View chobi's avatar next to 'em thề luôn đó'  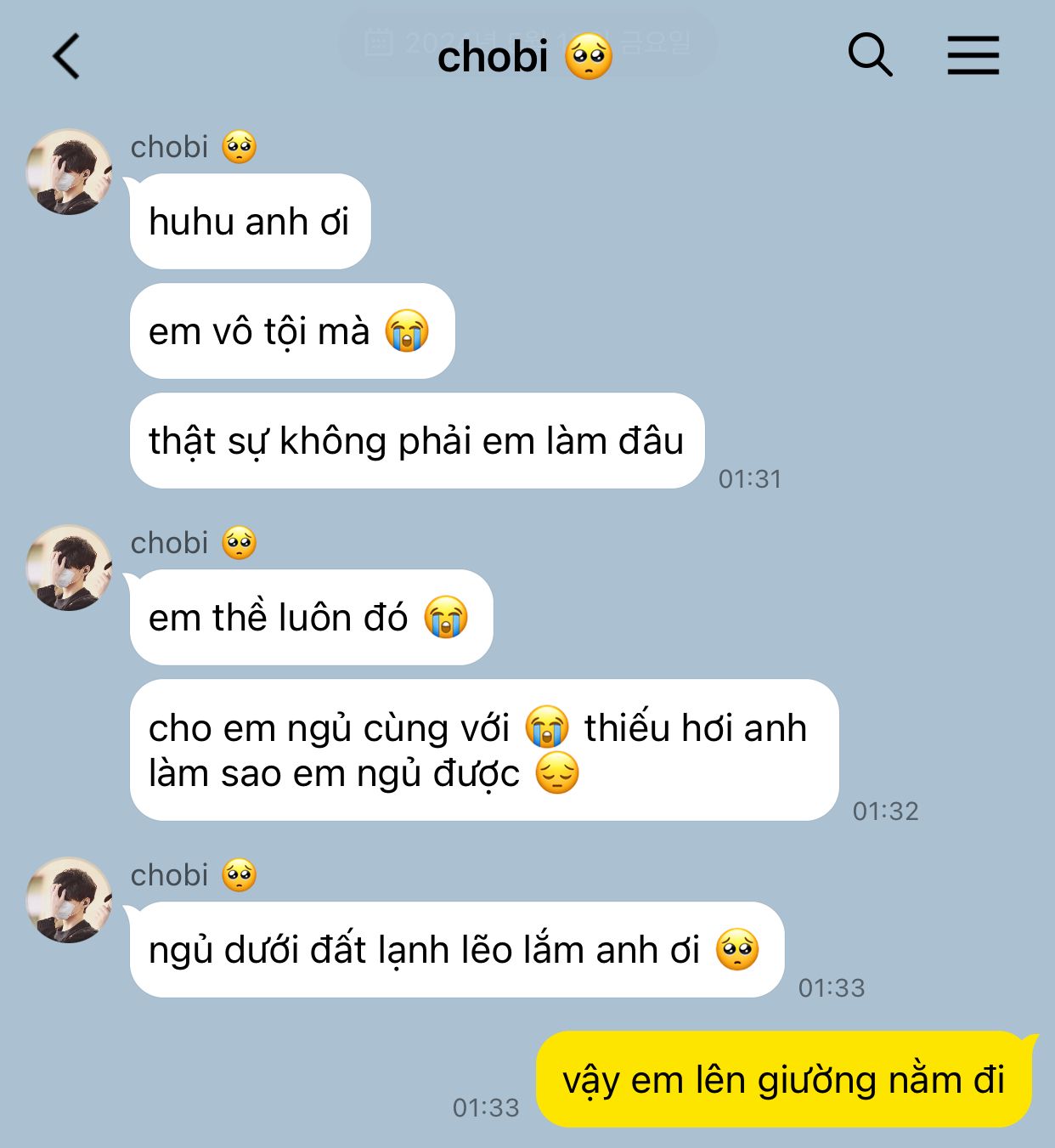(x=69, y=568)
